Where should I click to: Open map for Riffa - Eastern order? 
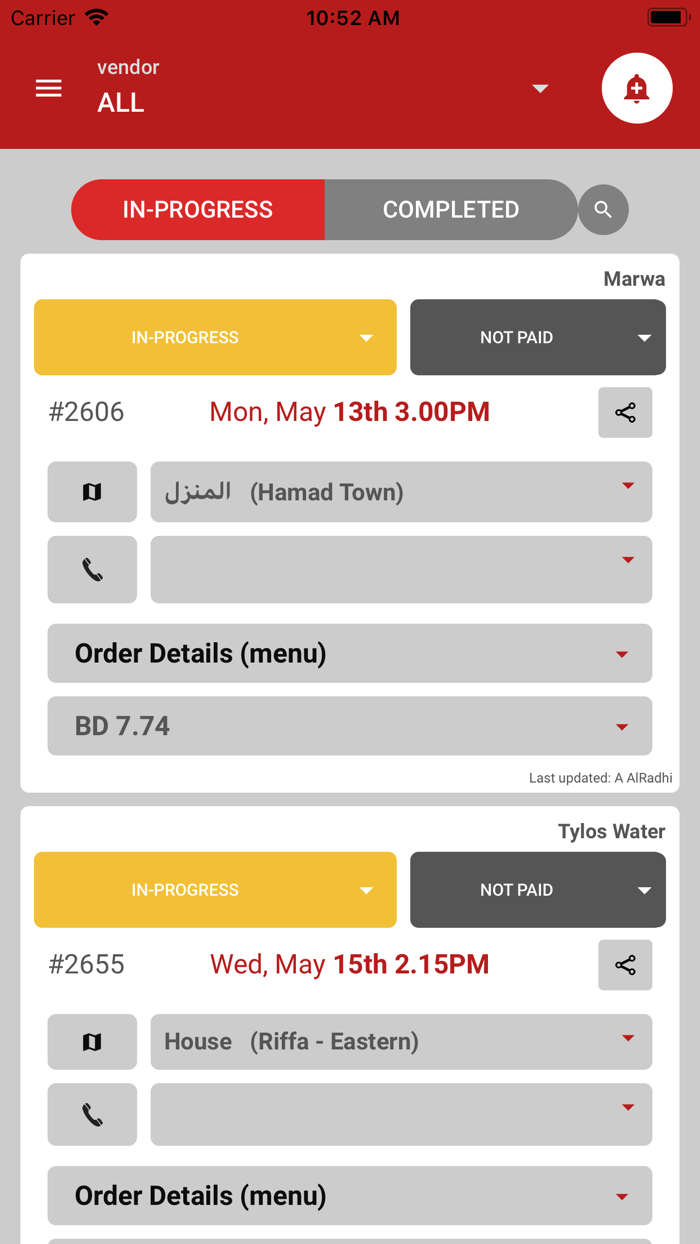pyautogui.click(x=92, y=1042)
